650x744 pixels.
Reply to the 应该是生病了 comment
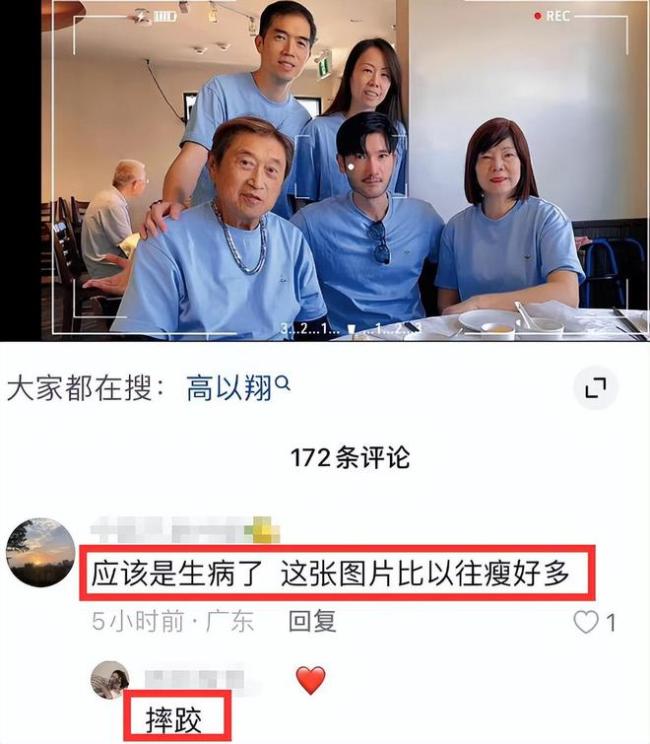[311, 621]
